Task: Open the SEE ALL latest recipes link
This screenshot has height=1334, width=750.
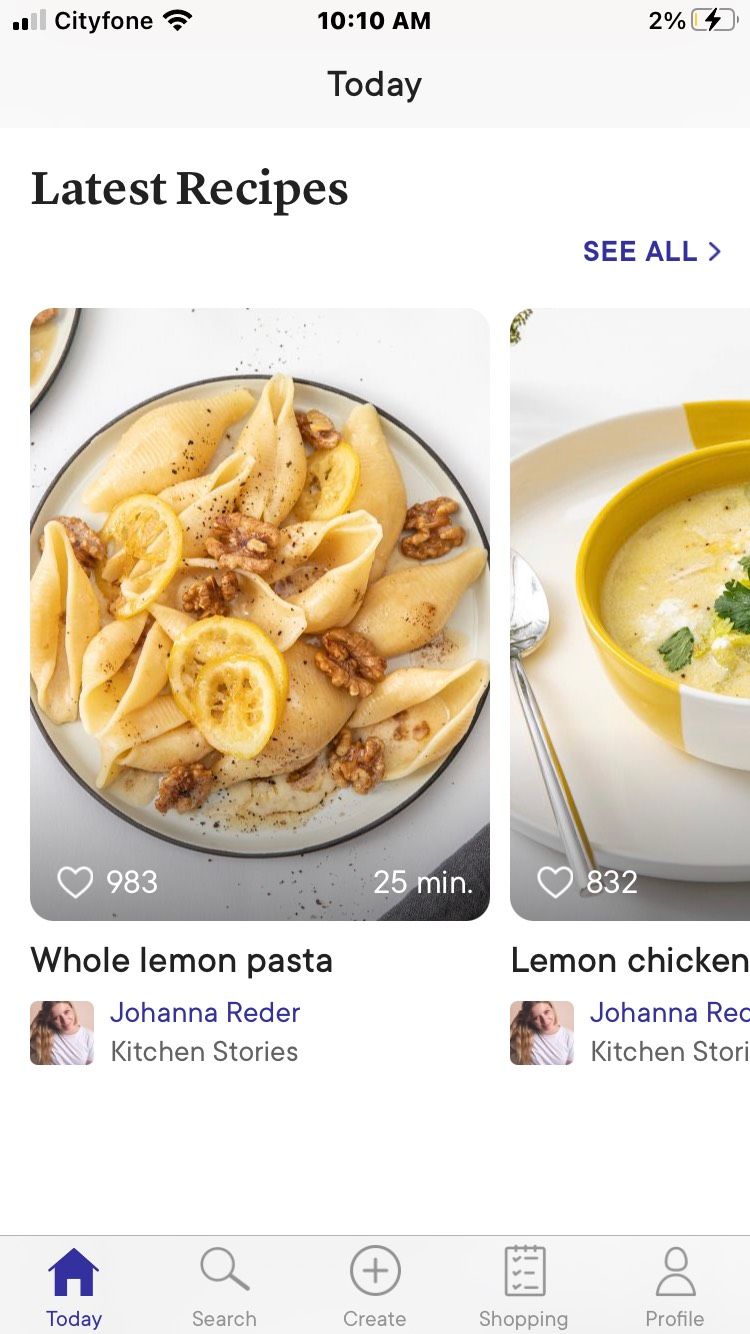Action: tap(651, 251)
